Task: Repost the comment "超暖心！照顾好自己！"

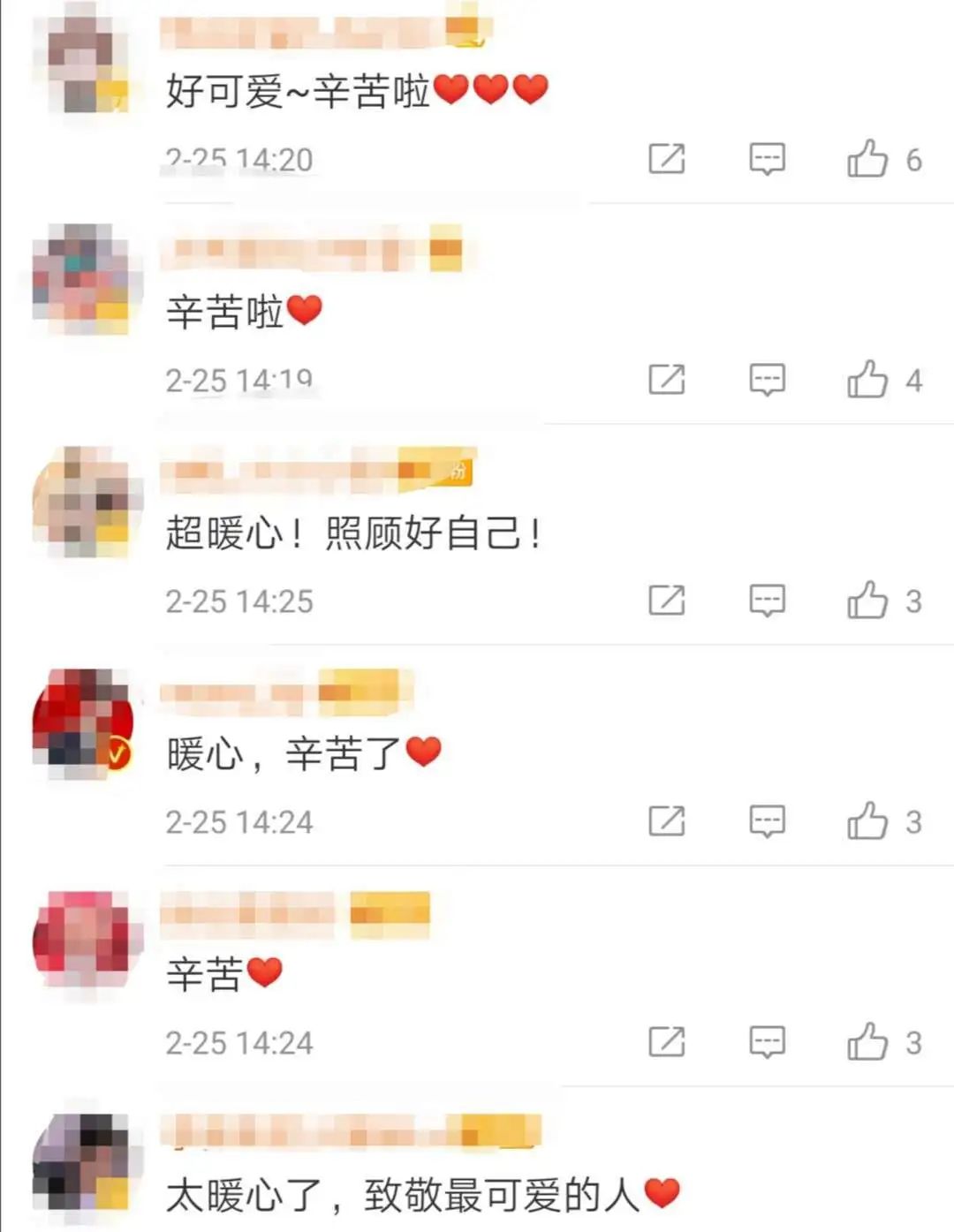Action: [667, 601]
